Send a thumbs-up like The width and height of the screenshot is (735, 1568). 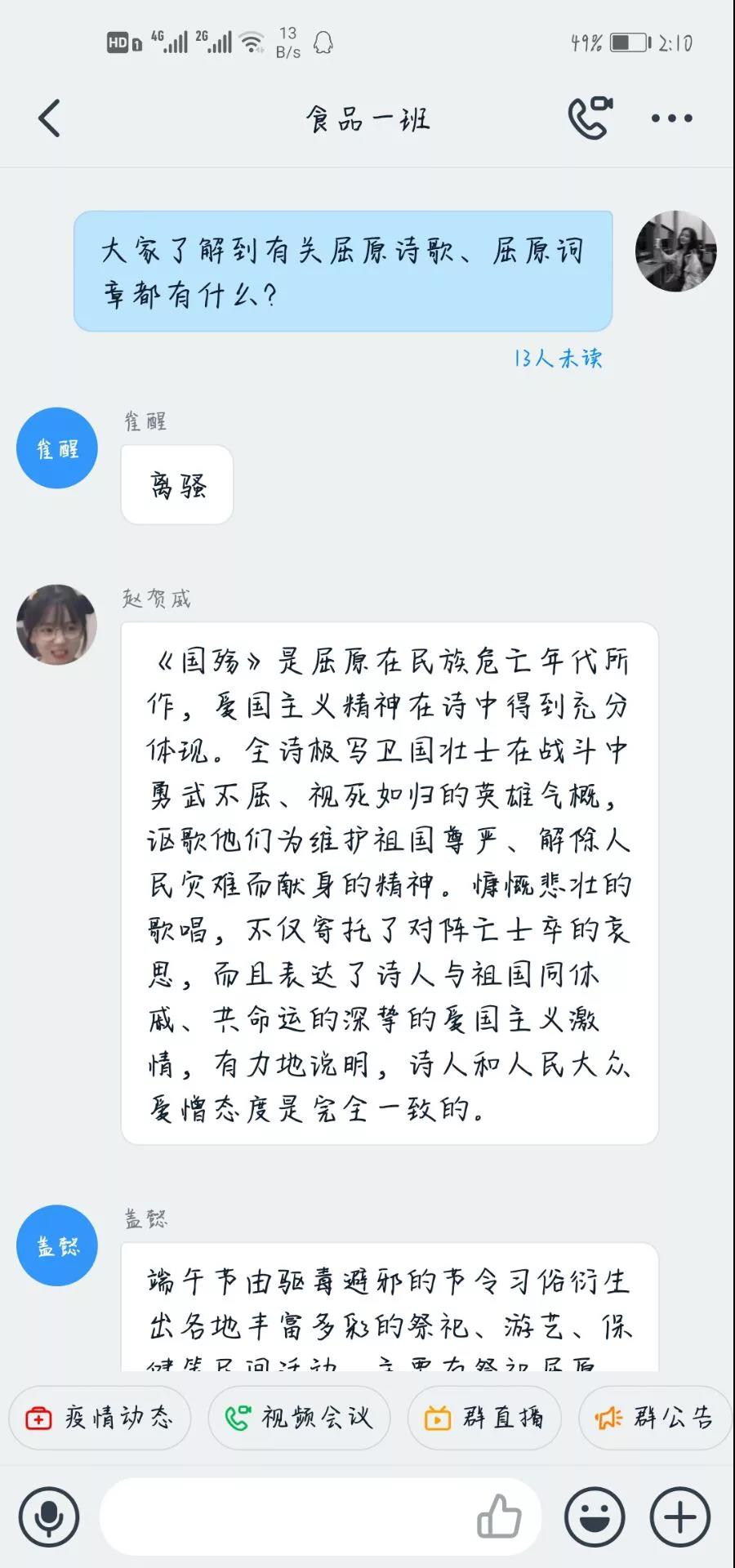pos(499,1517)
